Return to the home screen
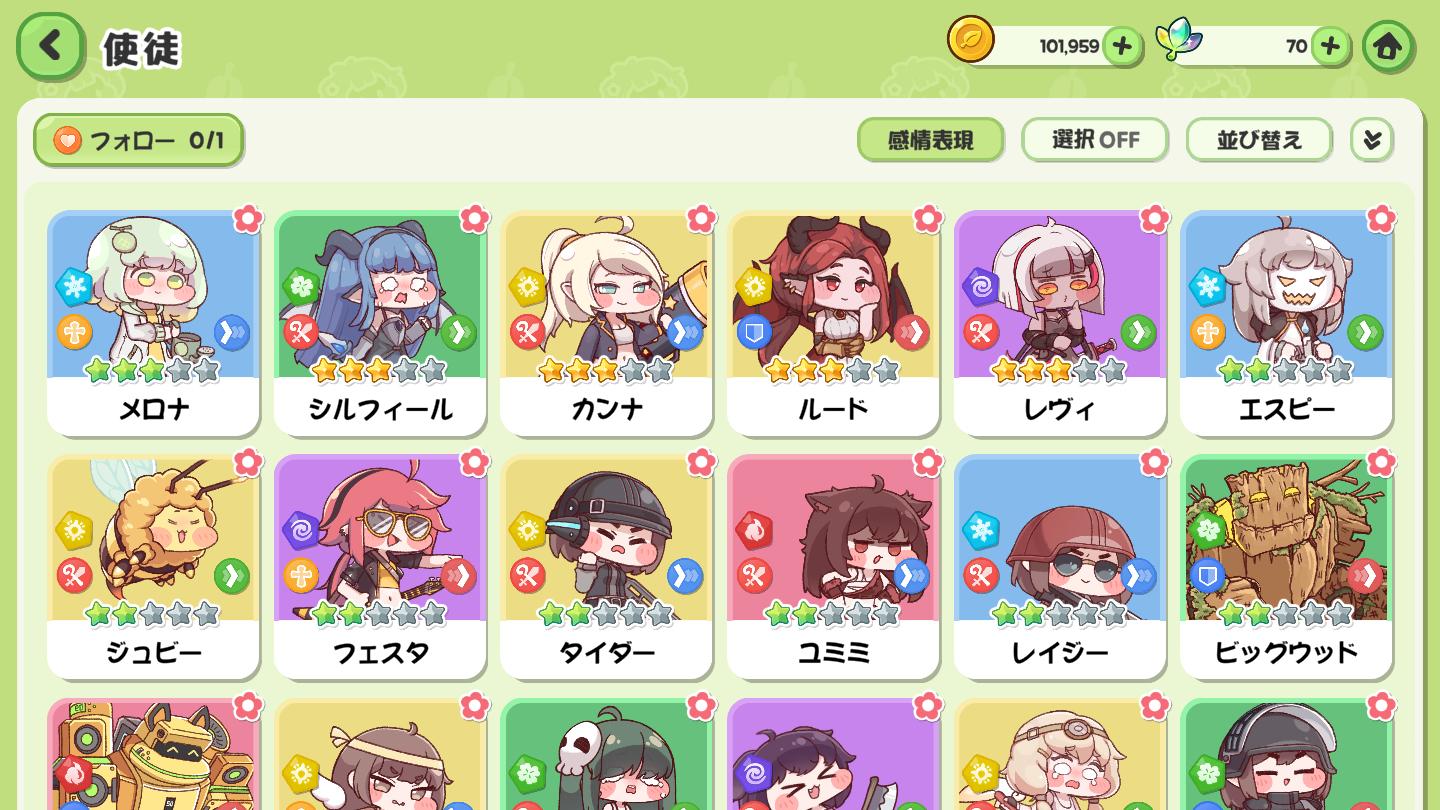The width and height of the screenshot is (1440, 810). pyautogui.click(x=1387, y=47)
